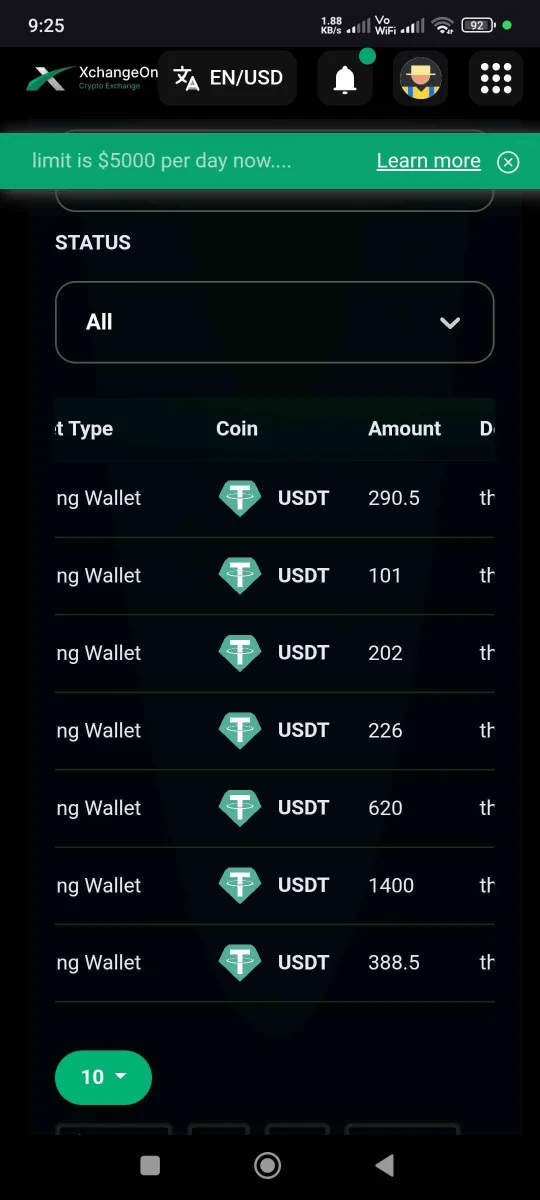Open the EN/USD language and currency selector

coord(228,78)
